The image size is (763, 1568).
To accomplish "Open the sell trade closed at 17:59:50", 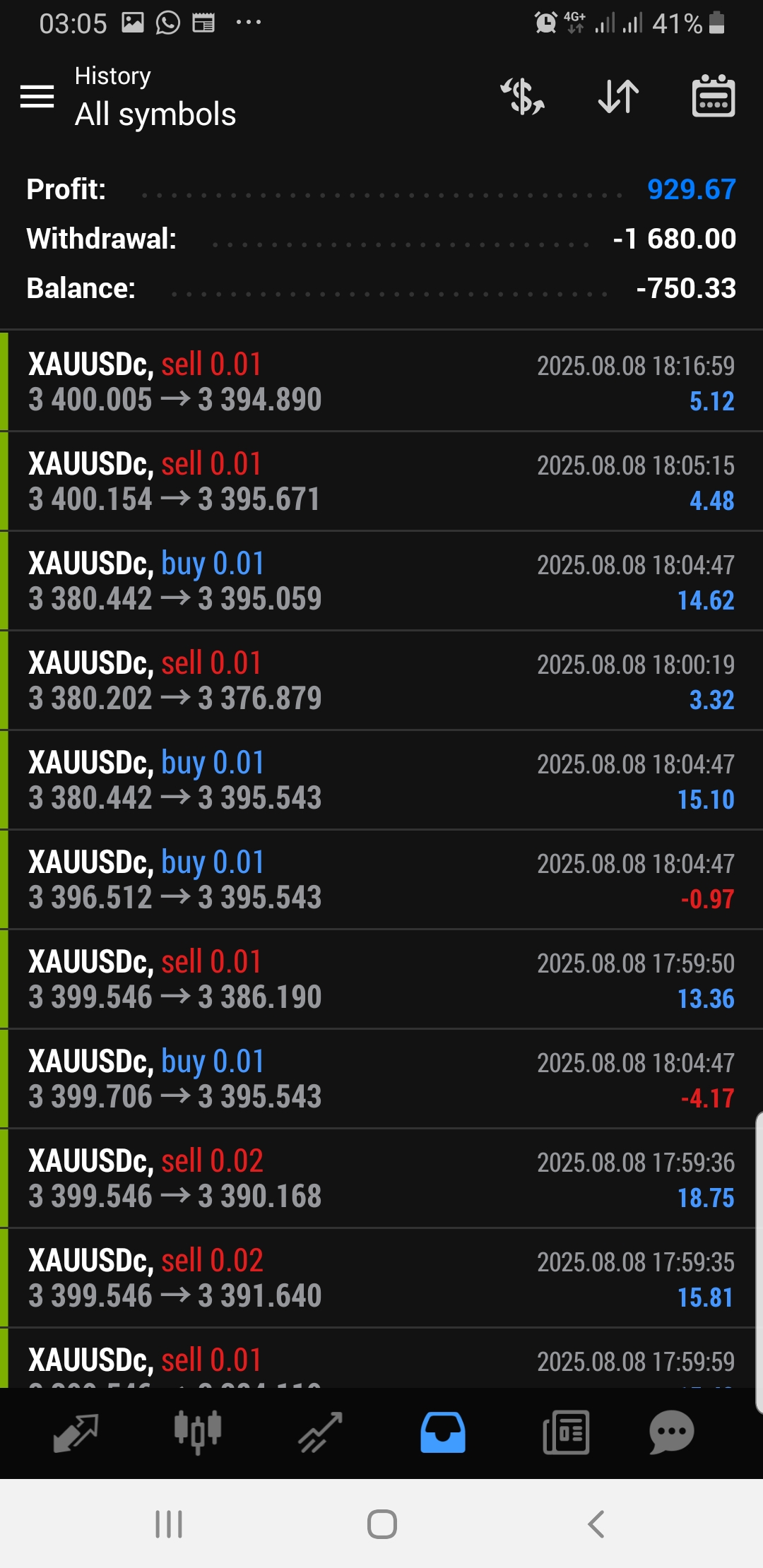I will [x=381, y=979].
